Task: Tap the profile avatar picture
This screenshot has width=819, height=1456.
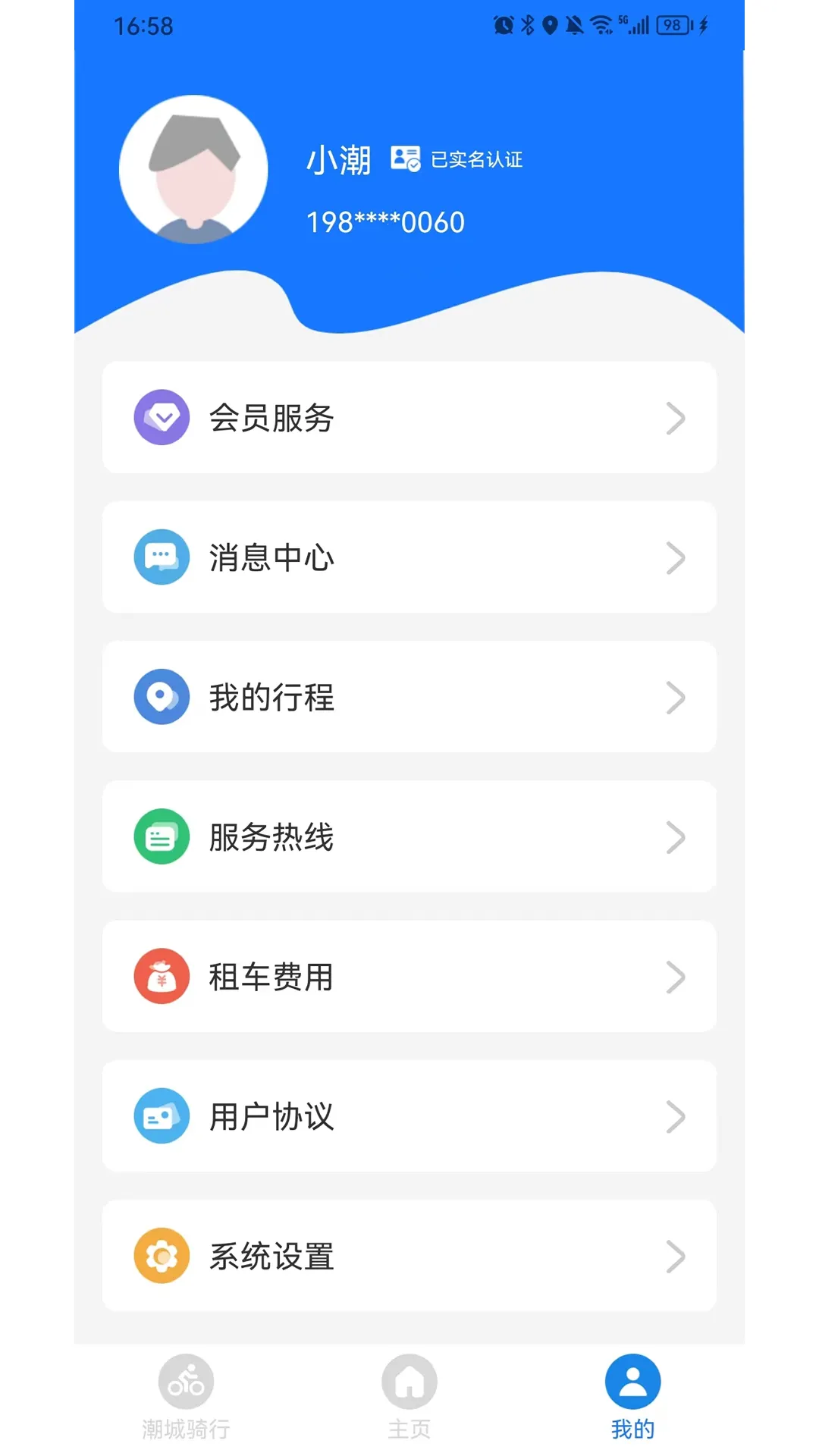Action: pos(193,169)
